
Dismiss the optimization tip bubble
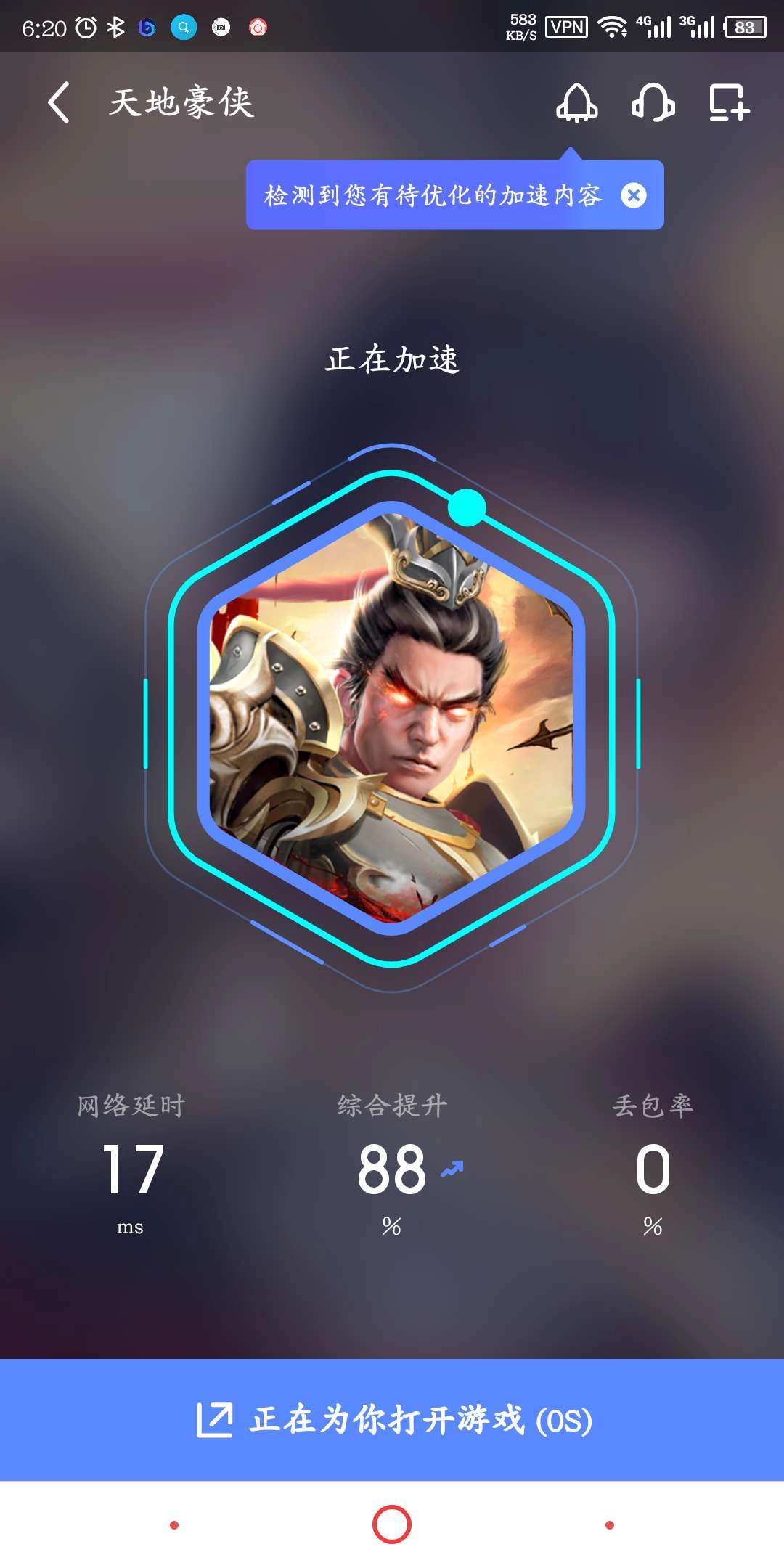point(634,195)
